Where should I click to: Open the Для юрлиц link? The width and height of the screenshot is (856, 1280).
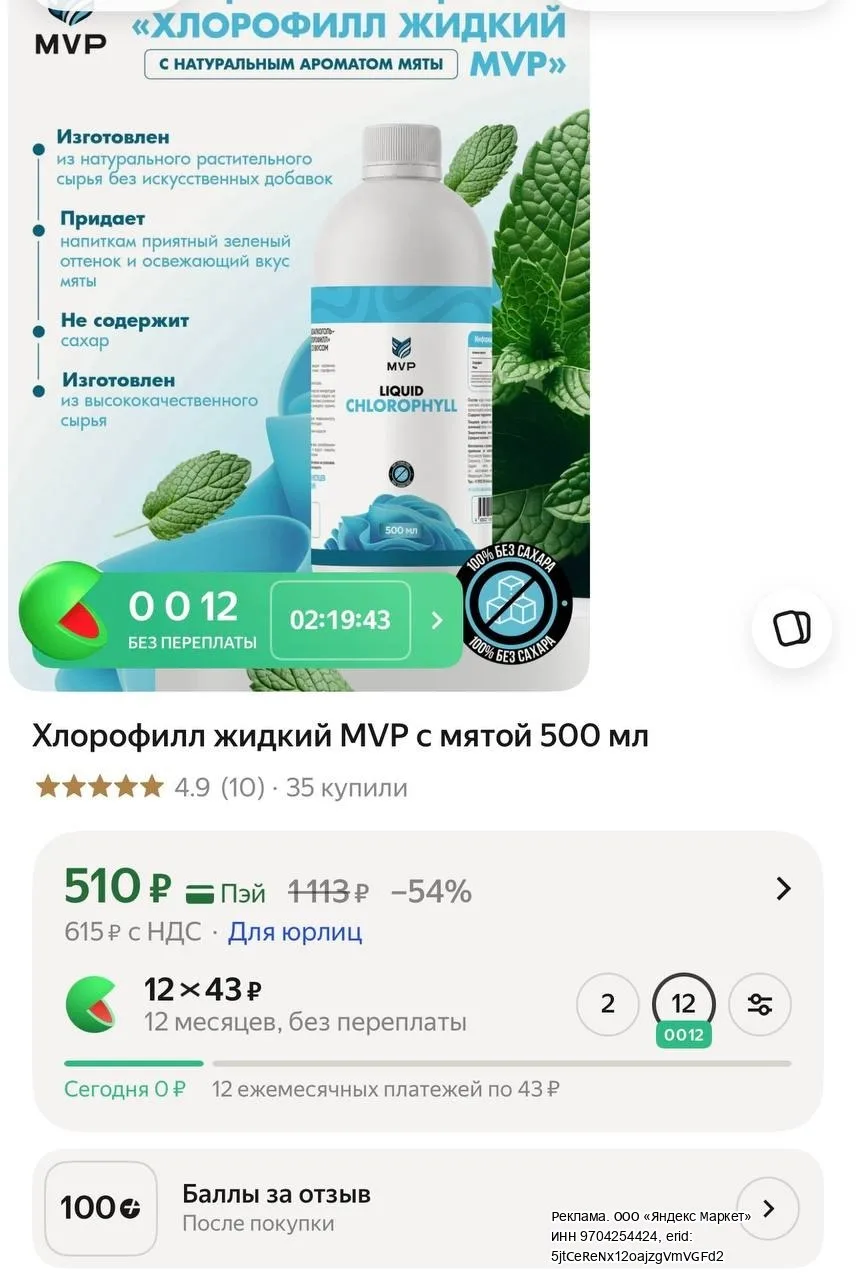coord(295,932)
